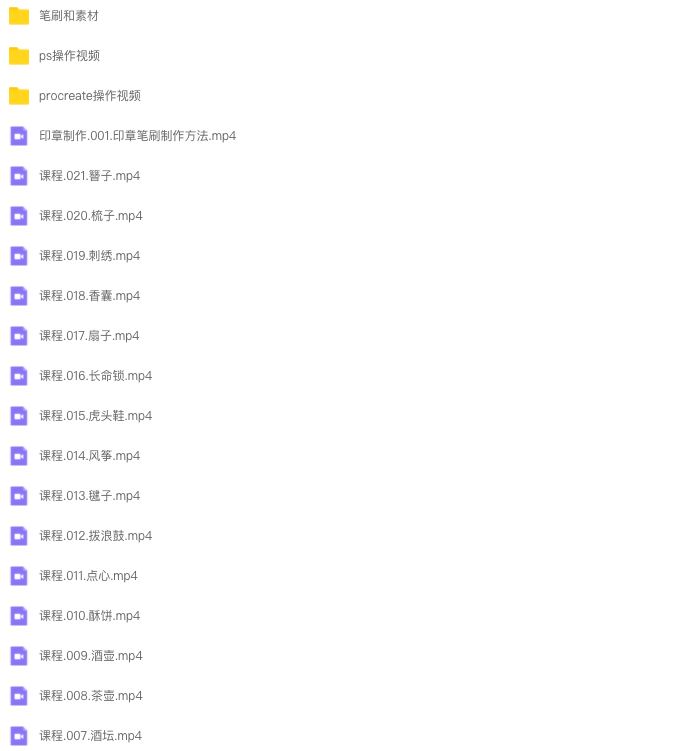Play 印章制作.001.印章笔刷制作方法.mp4

[x=137, y=136]
